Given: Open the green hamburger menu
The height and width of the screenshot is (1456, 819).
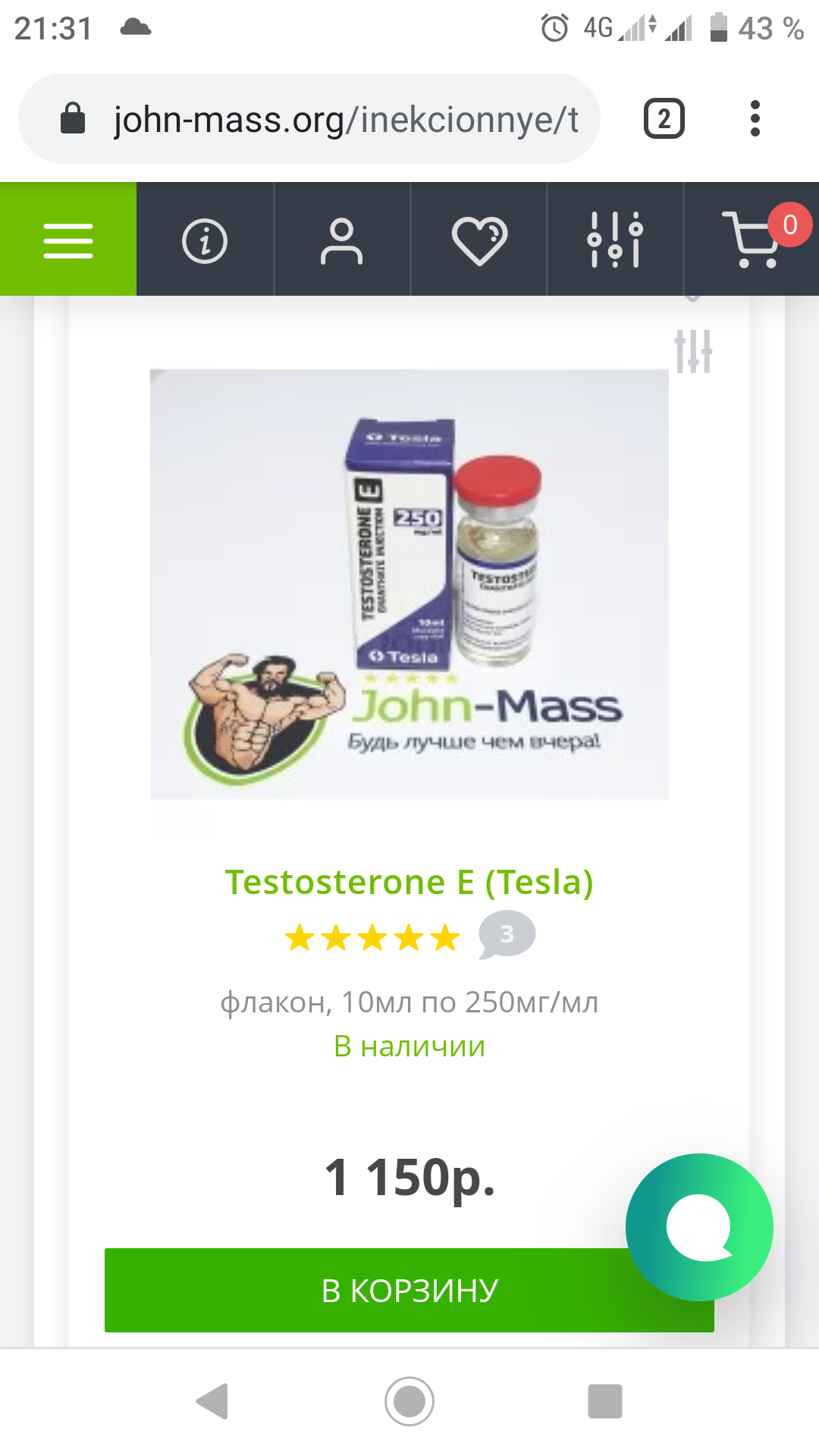Looking at the screenshot, I should [68, 240].
